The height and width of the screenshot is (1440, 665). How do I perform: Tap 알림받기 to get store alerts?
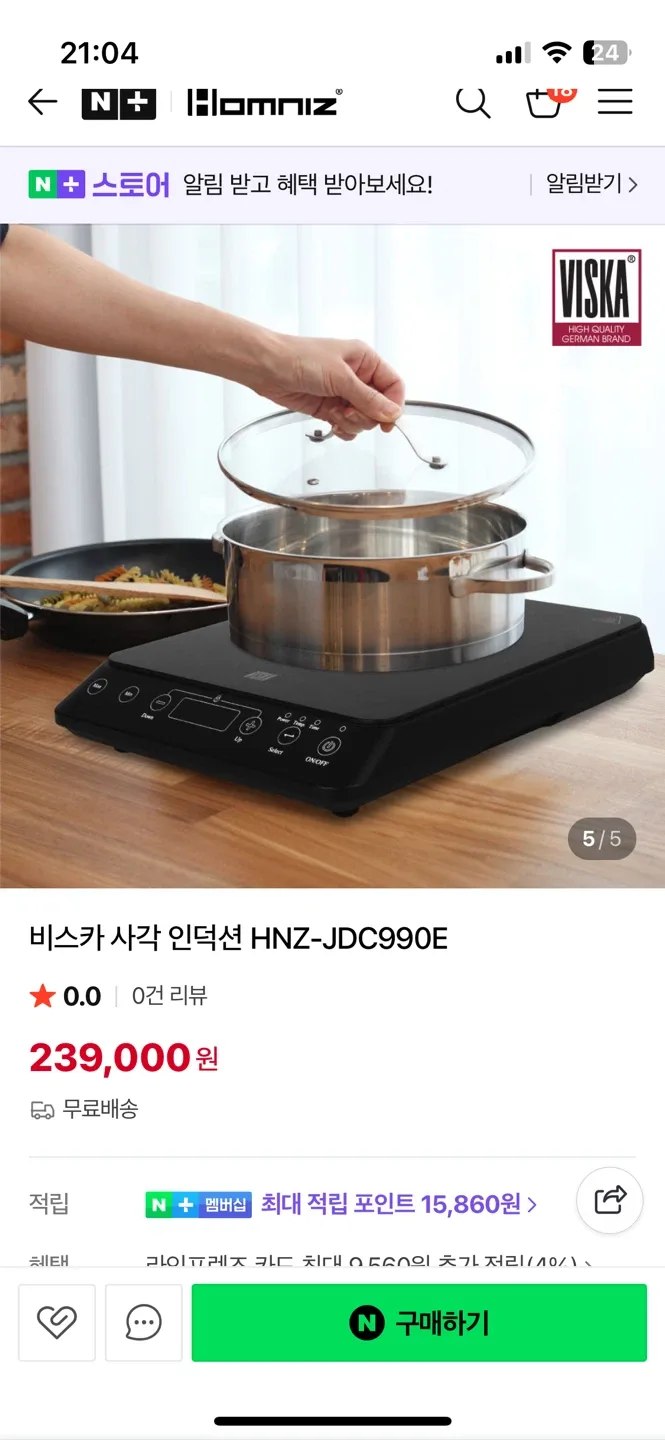590,184
